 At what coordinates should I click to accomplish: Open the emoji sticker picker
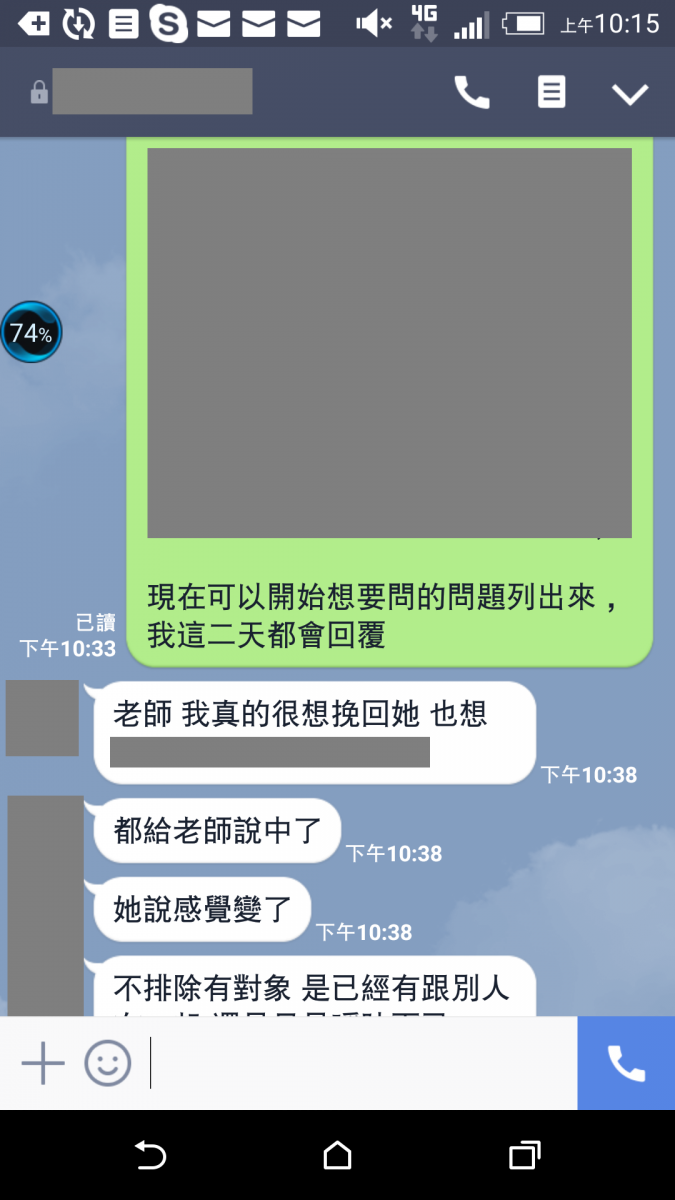[108, 1063]
